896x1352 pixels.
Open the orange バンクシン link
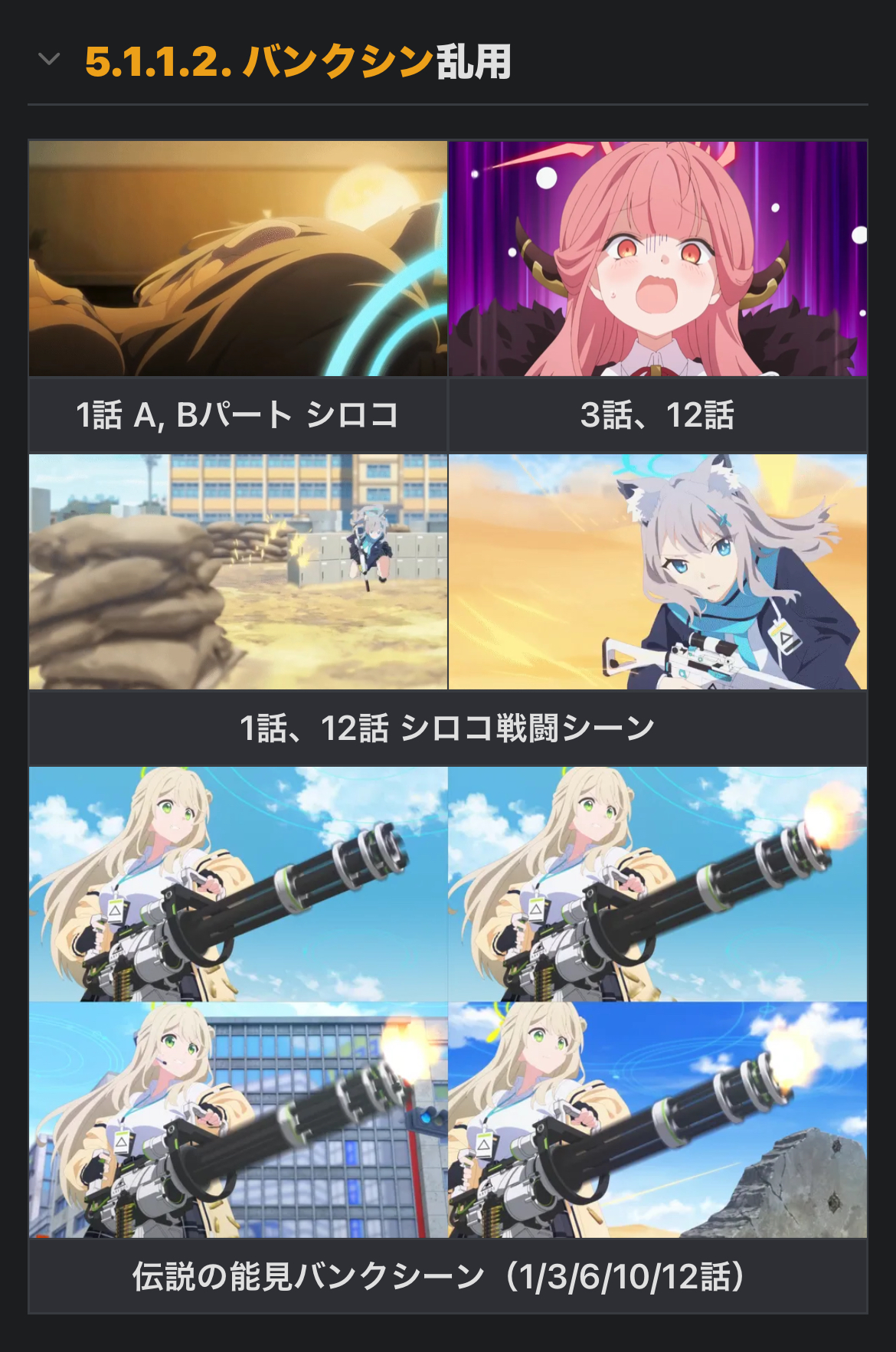(x=338, y=62)
